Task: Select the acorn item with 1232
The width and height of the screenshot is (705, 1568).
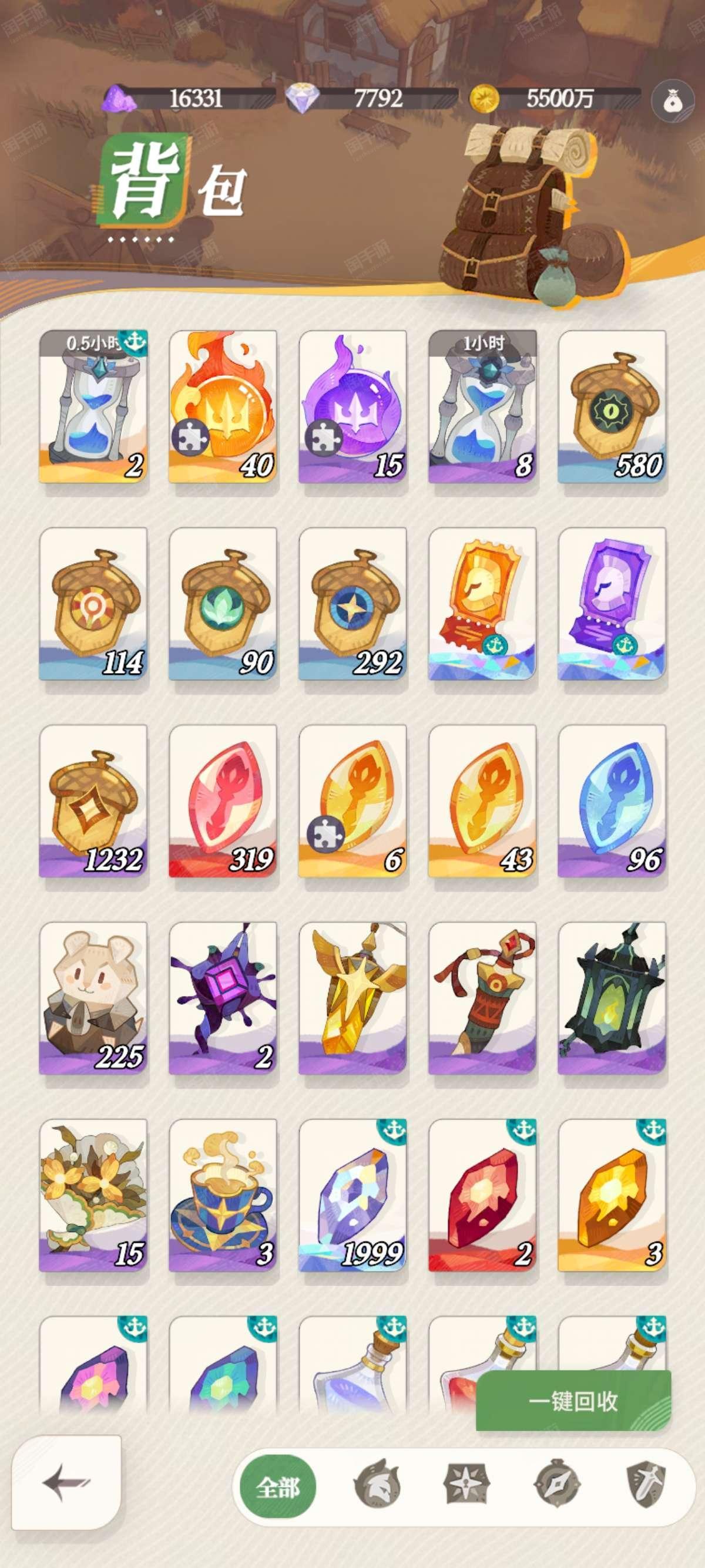Action: pos(94,801)
